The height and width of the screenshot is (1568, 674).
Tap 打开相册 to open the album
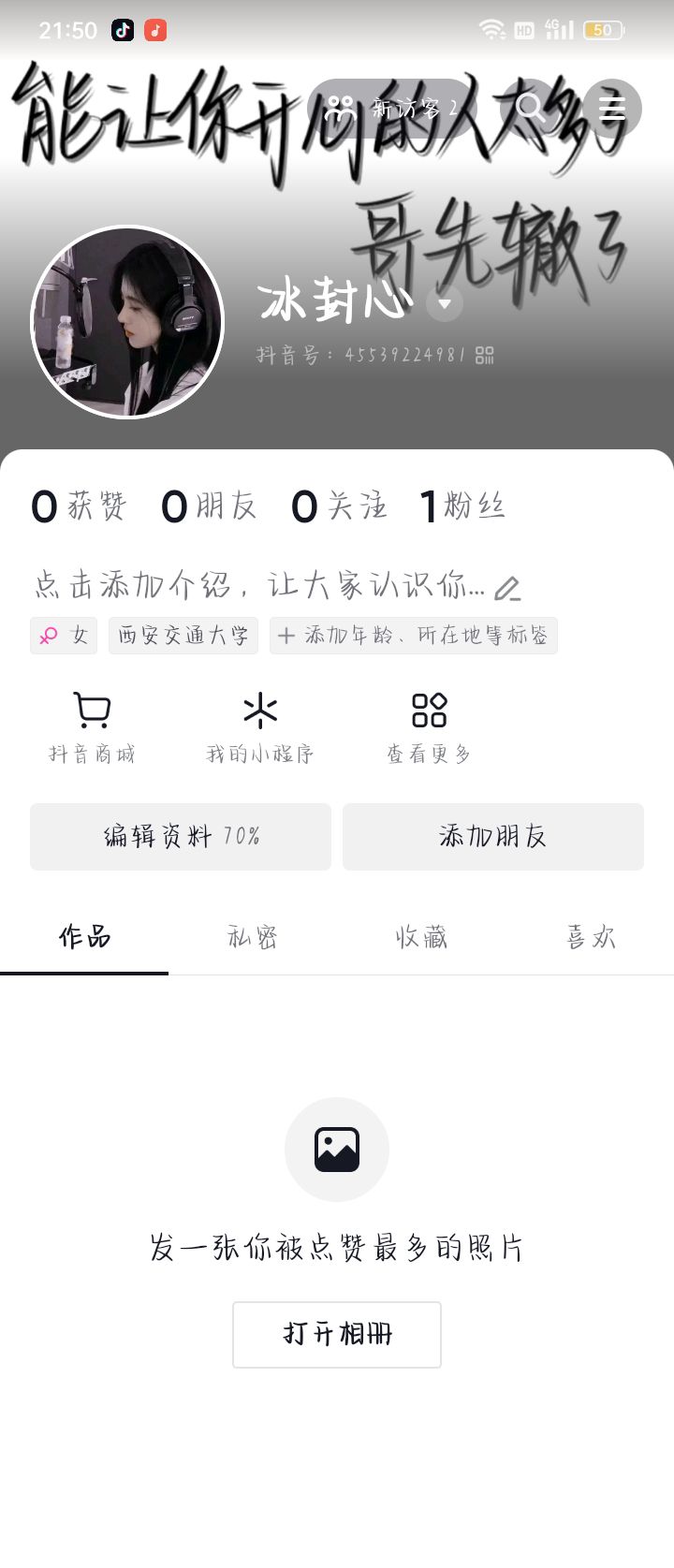(x=337, y=1334)
